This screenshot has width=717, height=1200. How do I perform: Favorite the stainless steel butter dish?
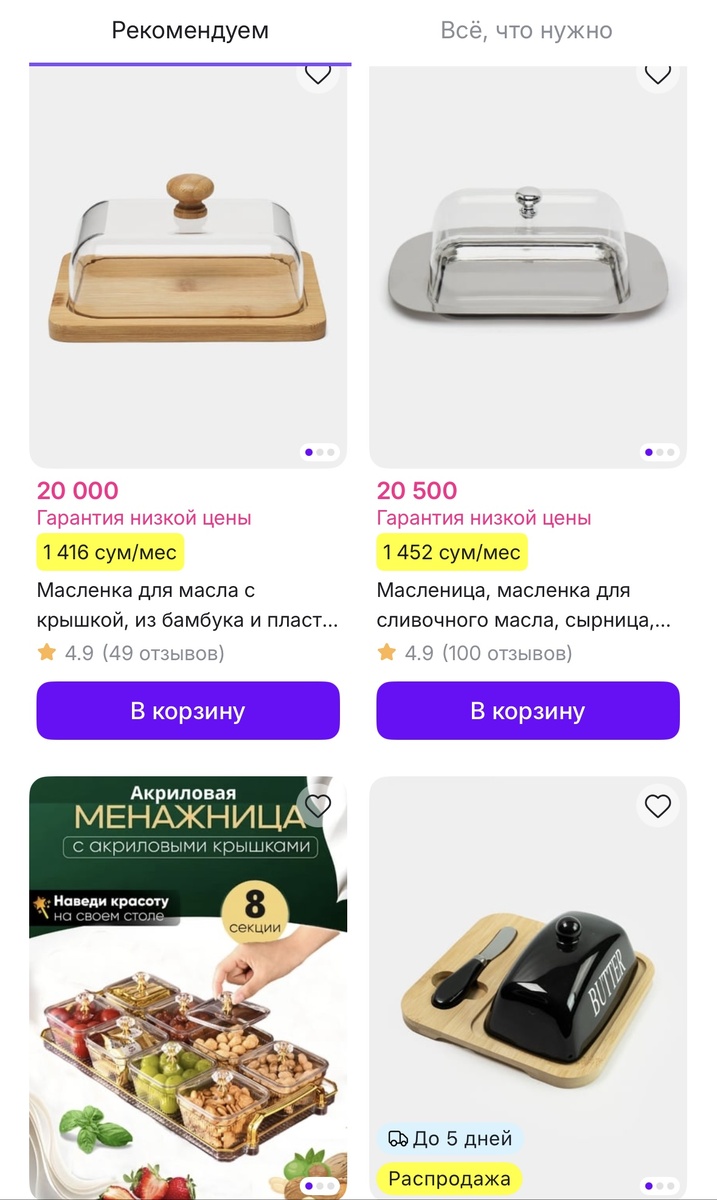pos(658,74)
